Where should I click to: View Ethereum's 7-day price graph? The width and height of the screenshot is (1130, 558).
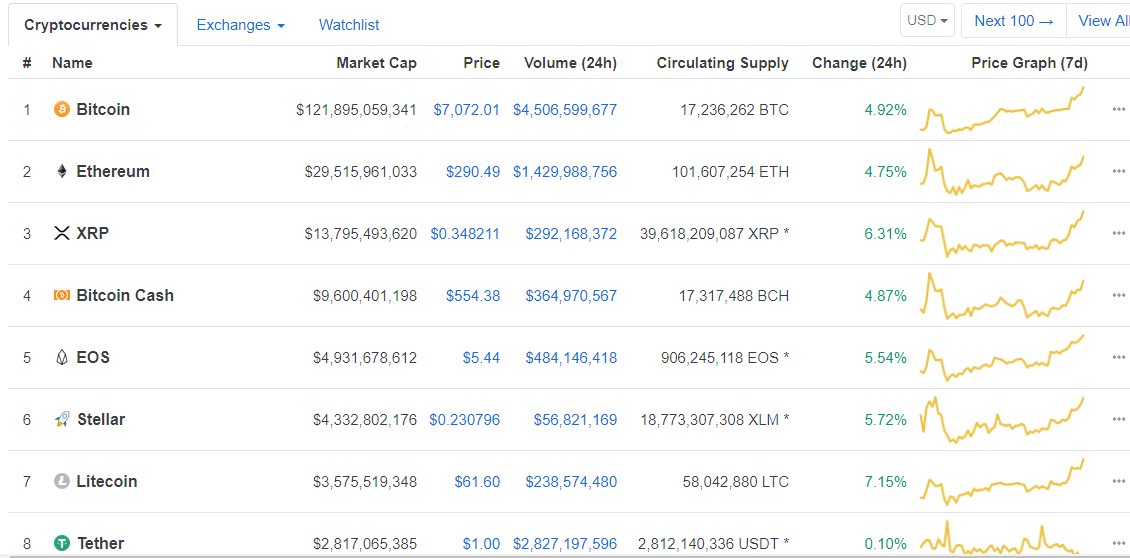1002,172
